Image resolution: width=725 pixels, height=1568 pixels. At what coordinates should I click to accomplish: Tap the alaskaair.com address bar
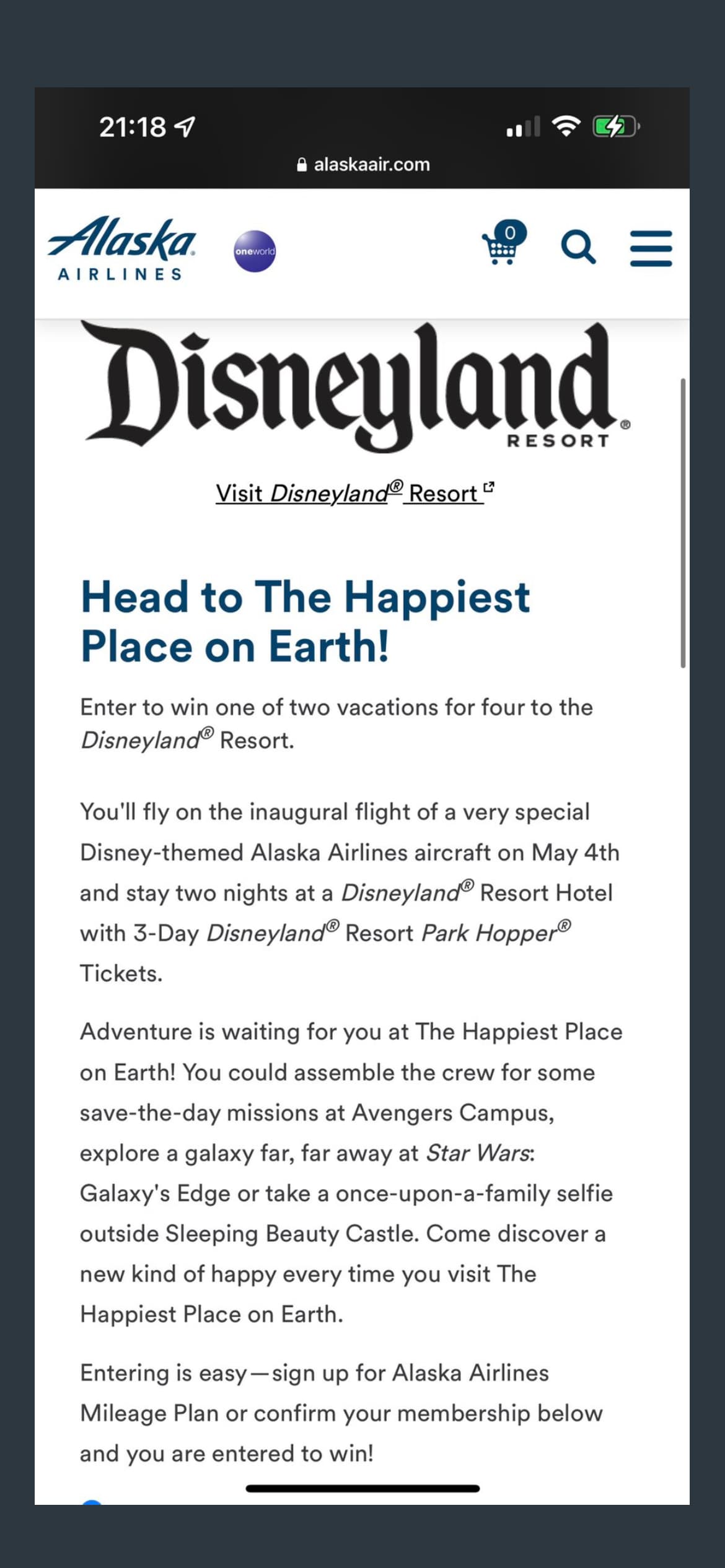(x=363, y=165)
